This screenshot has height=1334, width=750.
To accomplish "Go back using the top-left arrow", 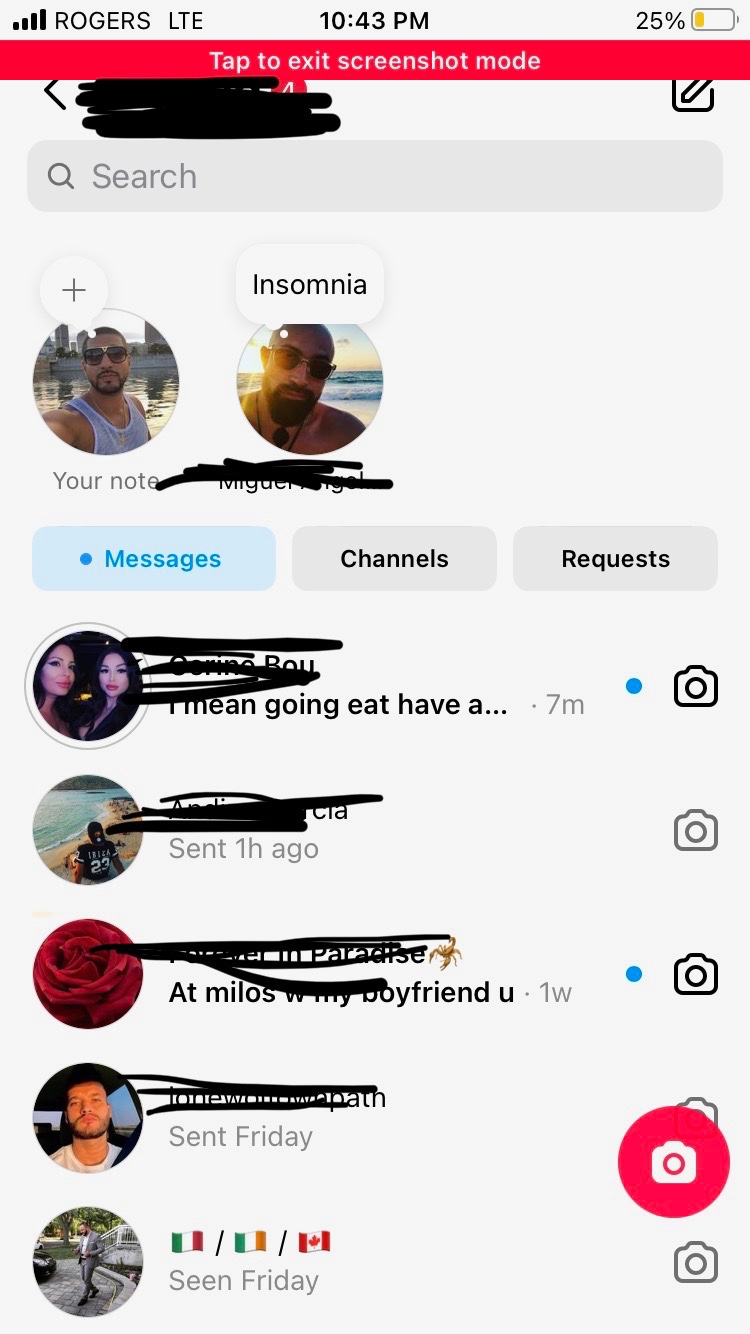I will click(x=54, y=94).
